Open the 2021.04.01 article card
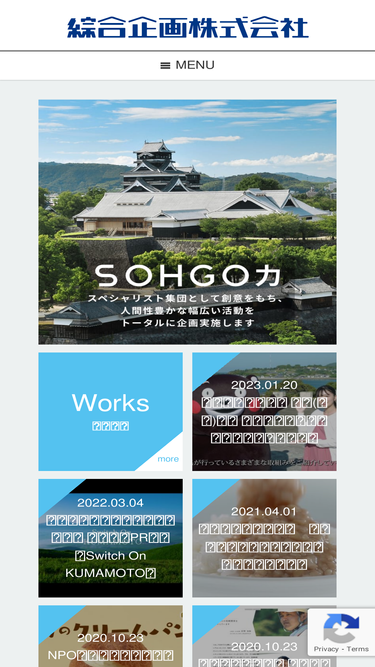 264,538
